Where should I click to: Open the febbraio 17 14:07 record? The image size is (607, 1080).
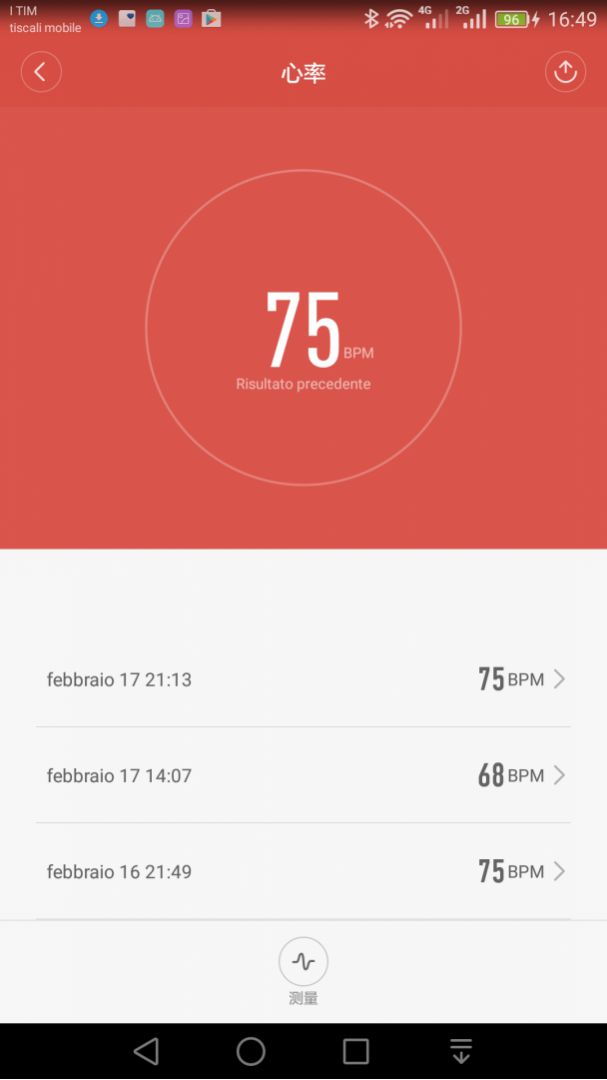(x=303, y=775)
